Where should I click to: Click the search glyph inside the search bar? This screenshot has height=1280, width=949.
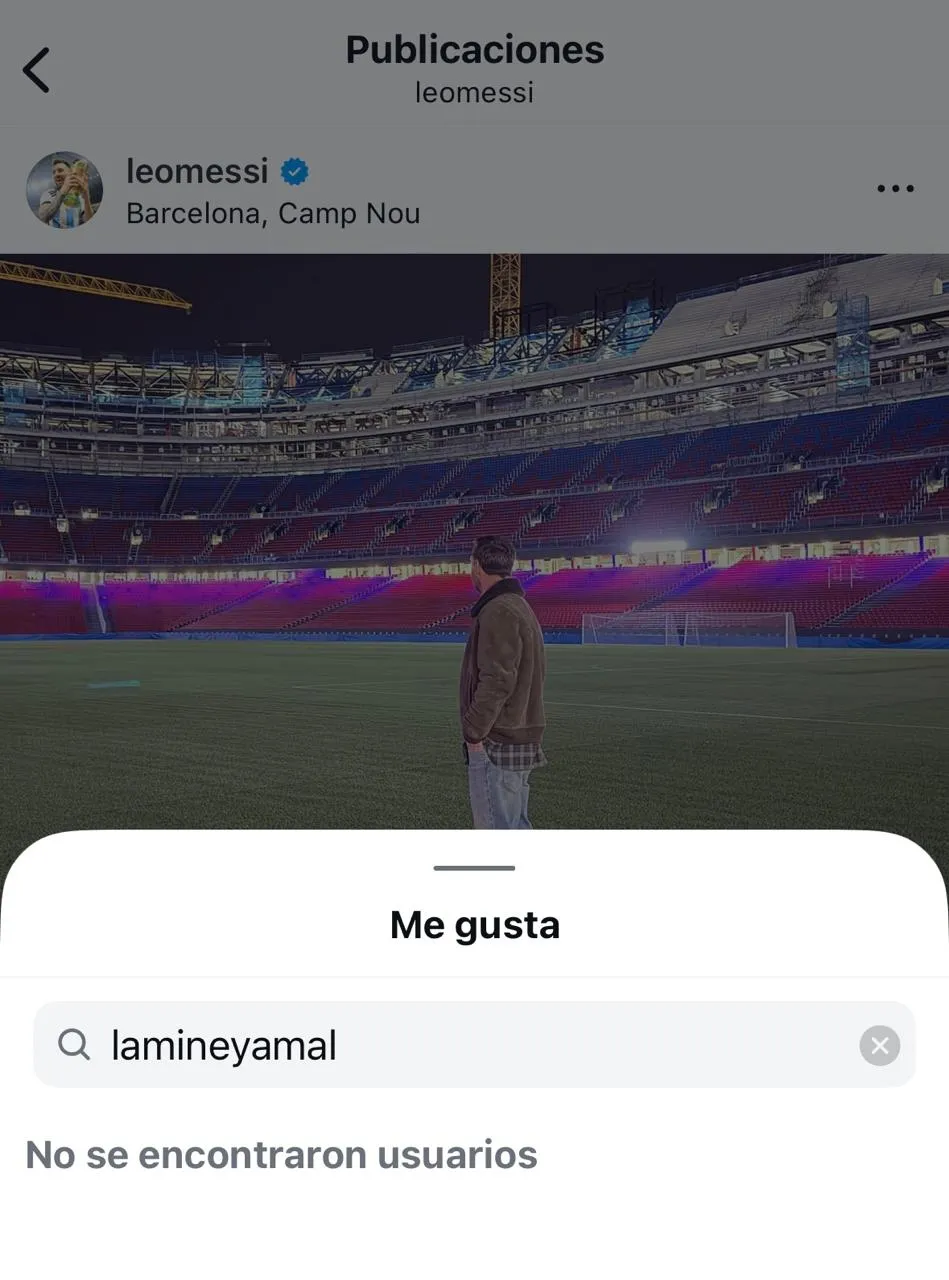(72, 1044)
